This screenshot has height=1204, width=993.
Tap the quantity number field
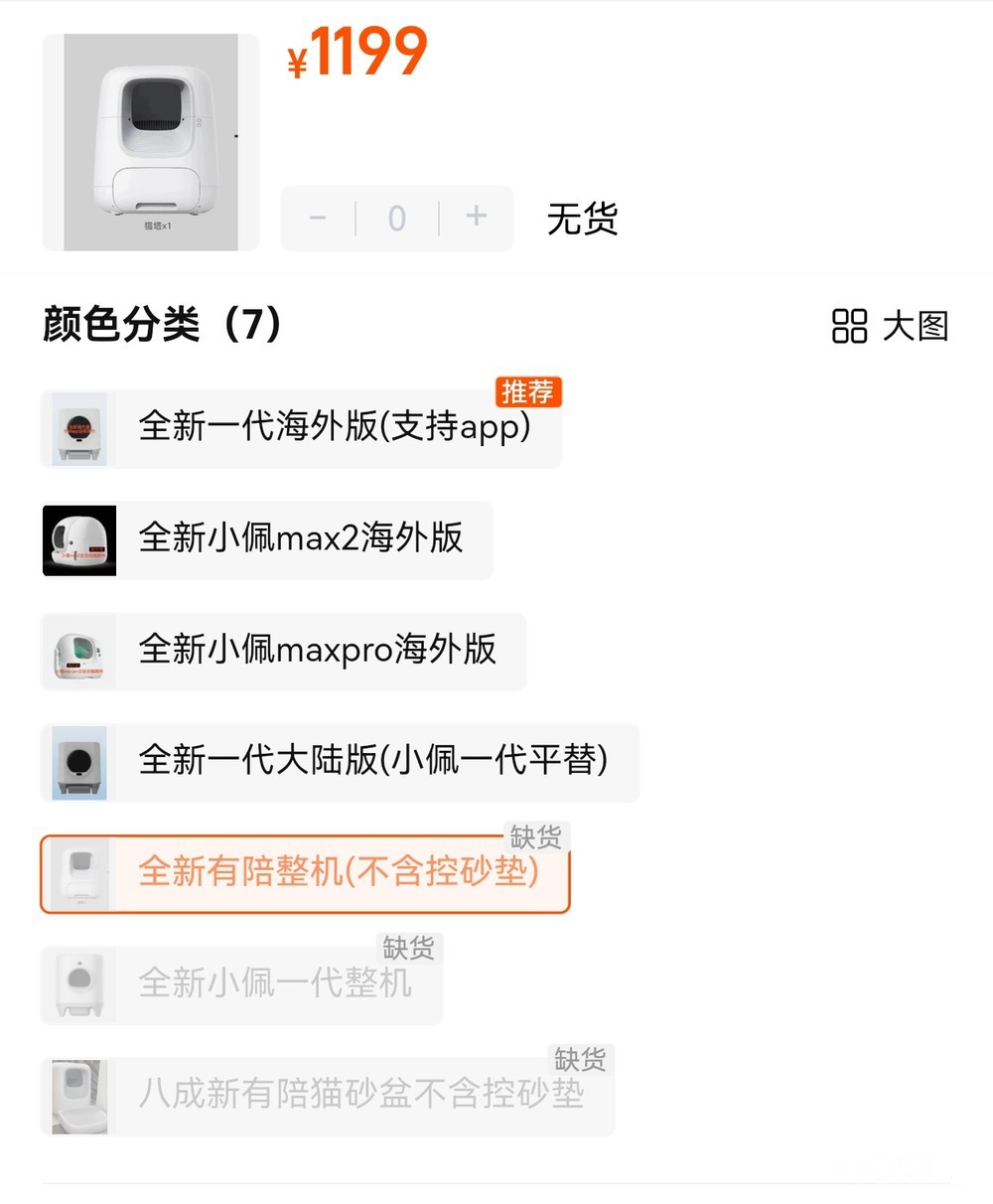397,218
